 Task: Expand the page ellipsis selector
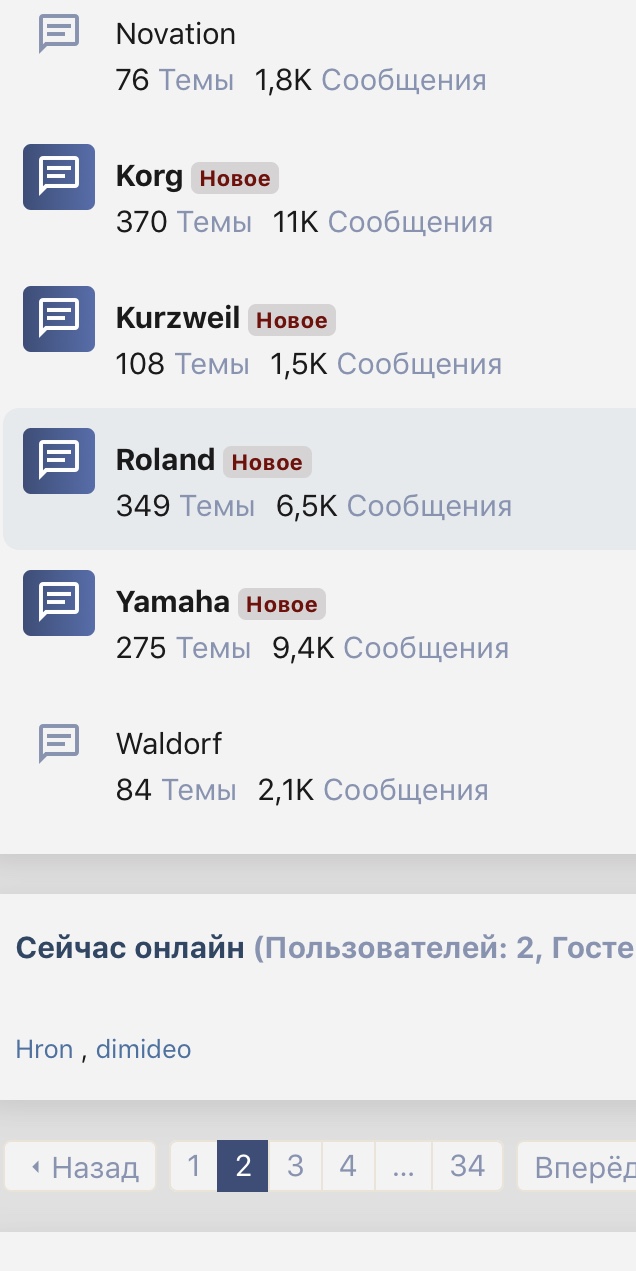pyautogui.click(x=403, y=1167)
